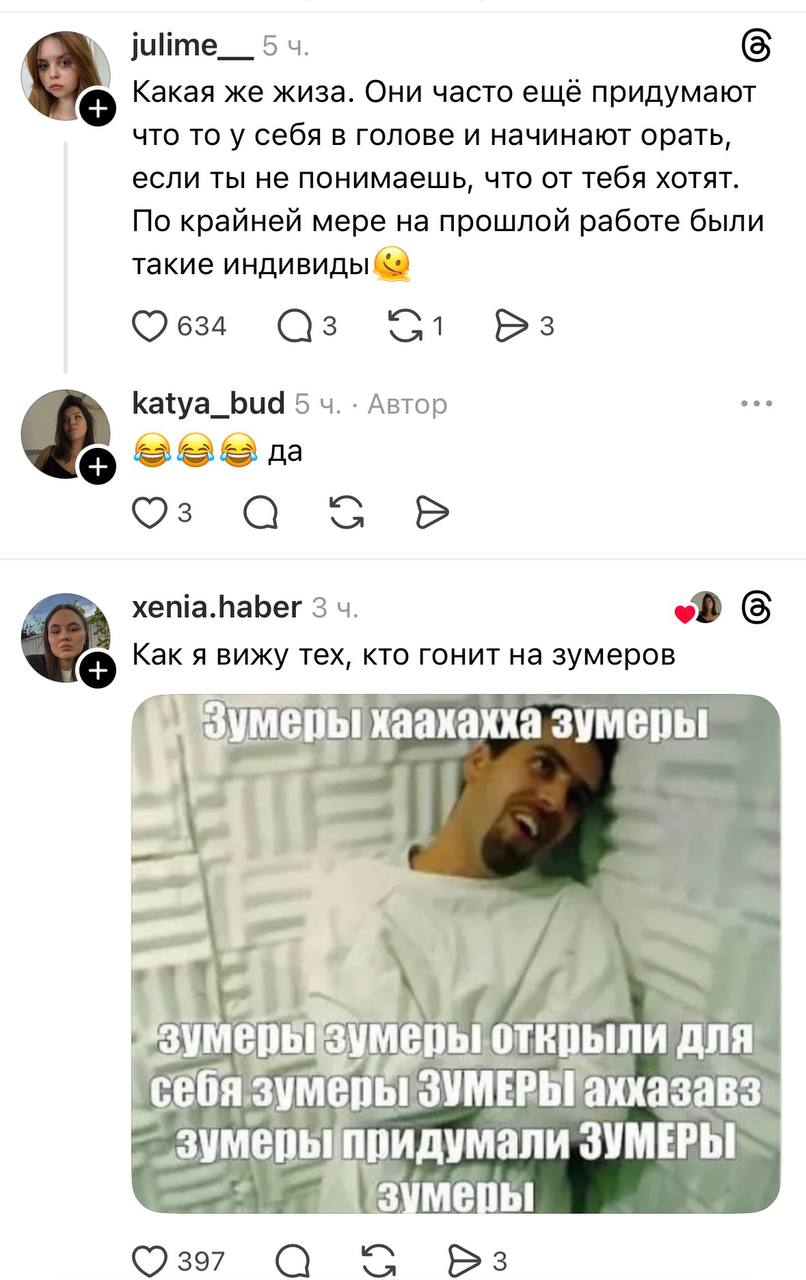Open xenia.haber profile from username

(216, 606)
